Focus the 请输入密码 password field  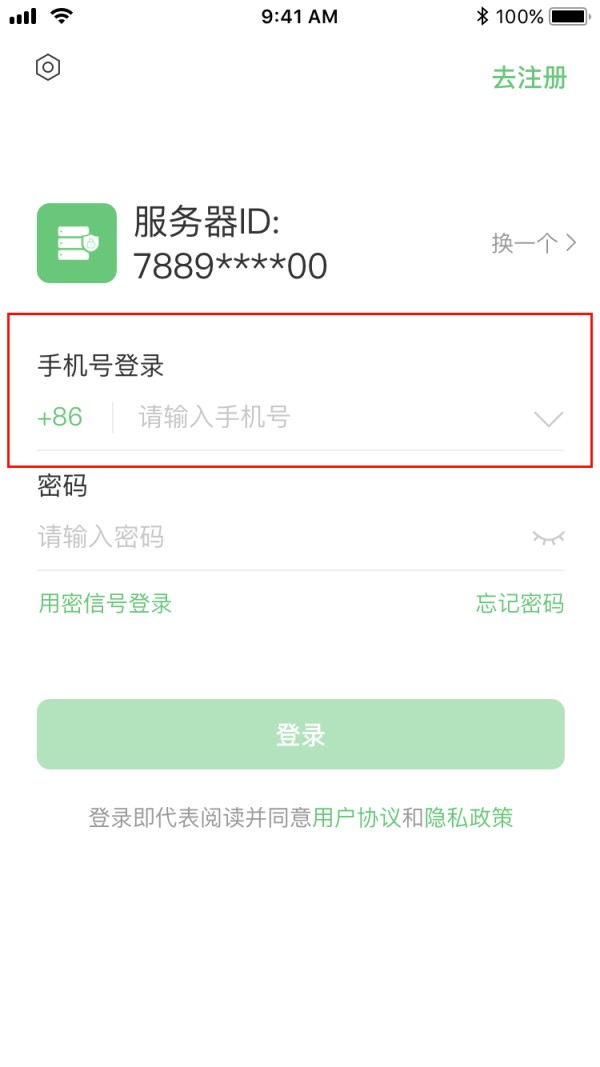tap(279, 537)
